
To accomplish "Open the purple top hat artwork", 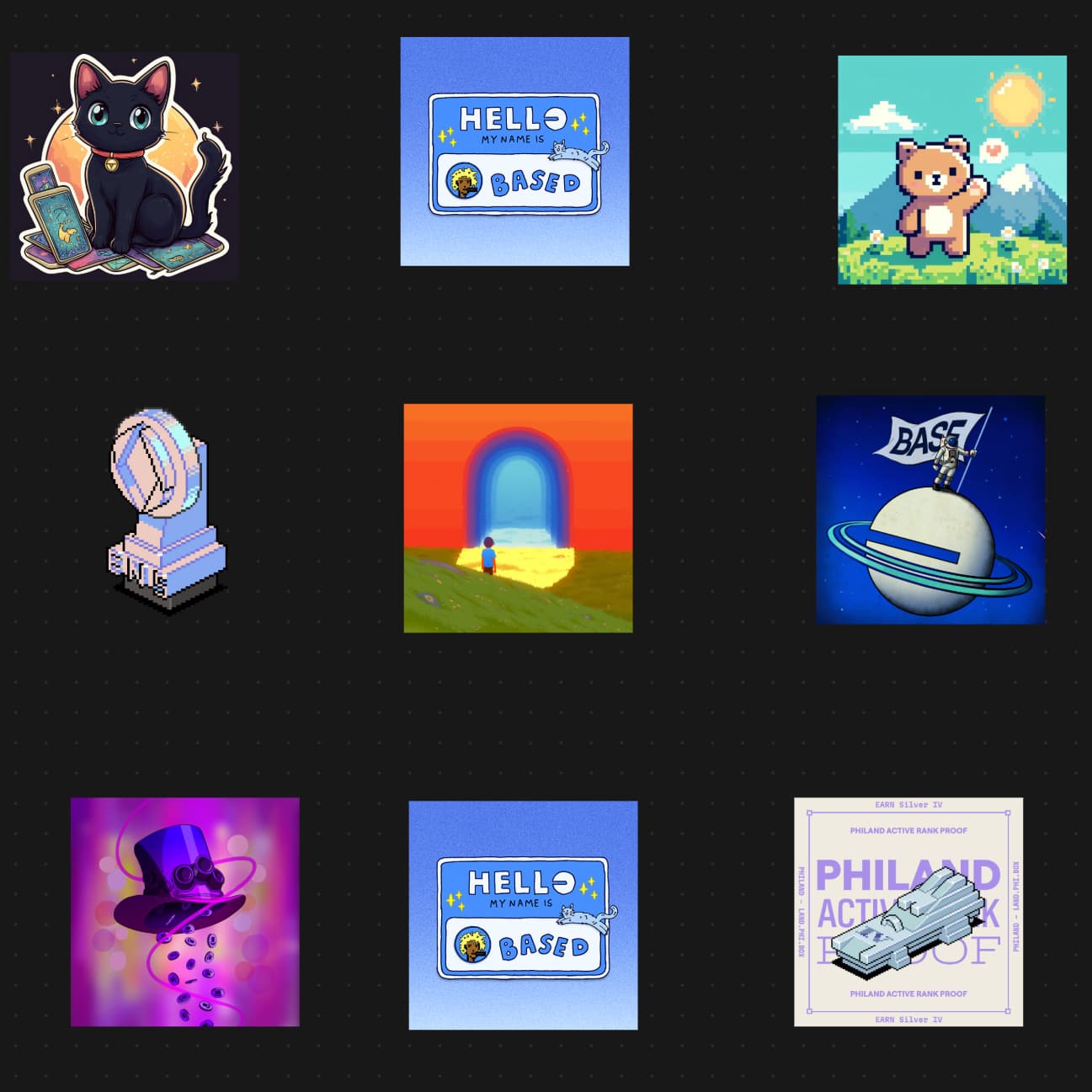I will [184, 912].
